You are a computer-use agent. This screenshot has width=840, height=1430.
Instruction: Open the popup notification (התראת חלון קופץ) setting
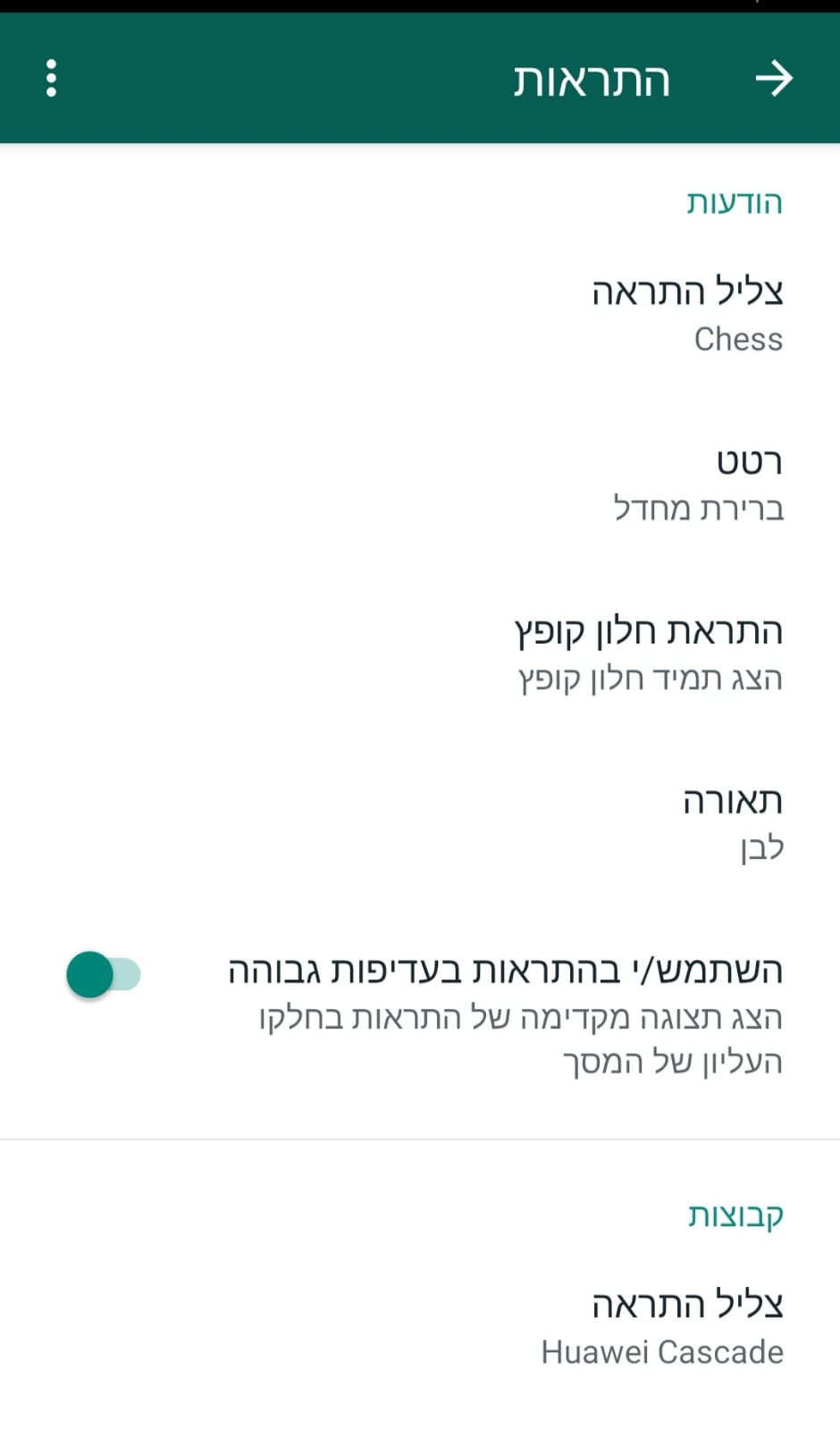420,653
